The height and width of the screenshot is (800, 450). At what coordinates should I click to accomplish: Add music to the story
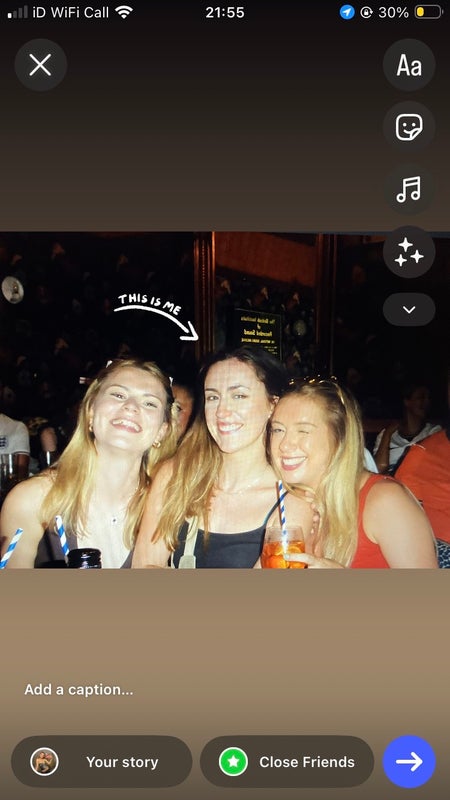(x=409, y=189)
